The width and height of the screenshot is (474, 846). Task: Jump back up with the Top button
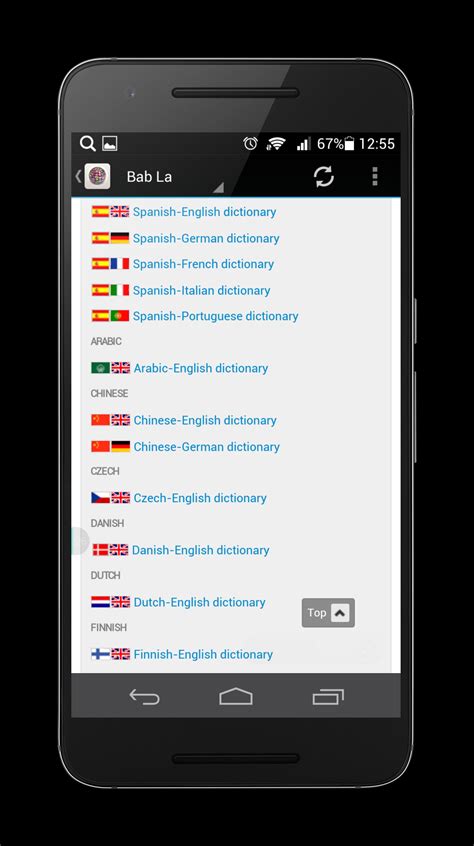(328, 613)
